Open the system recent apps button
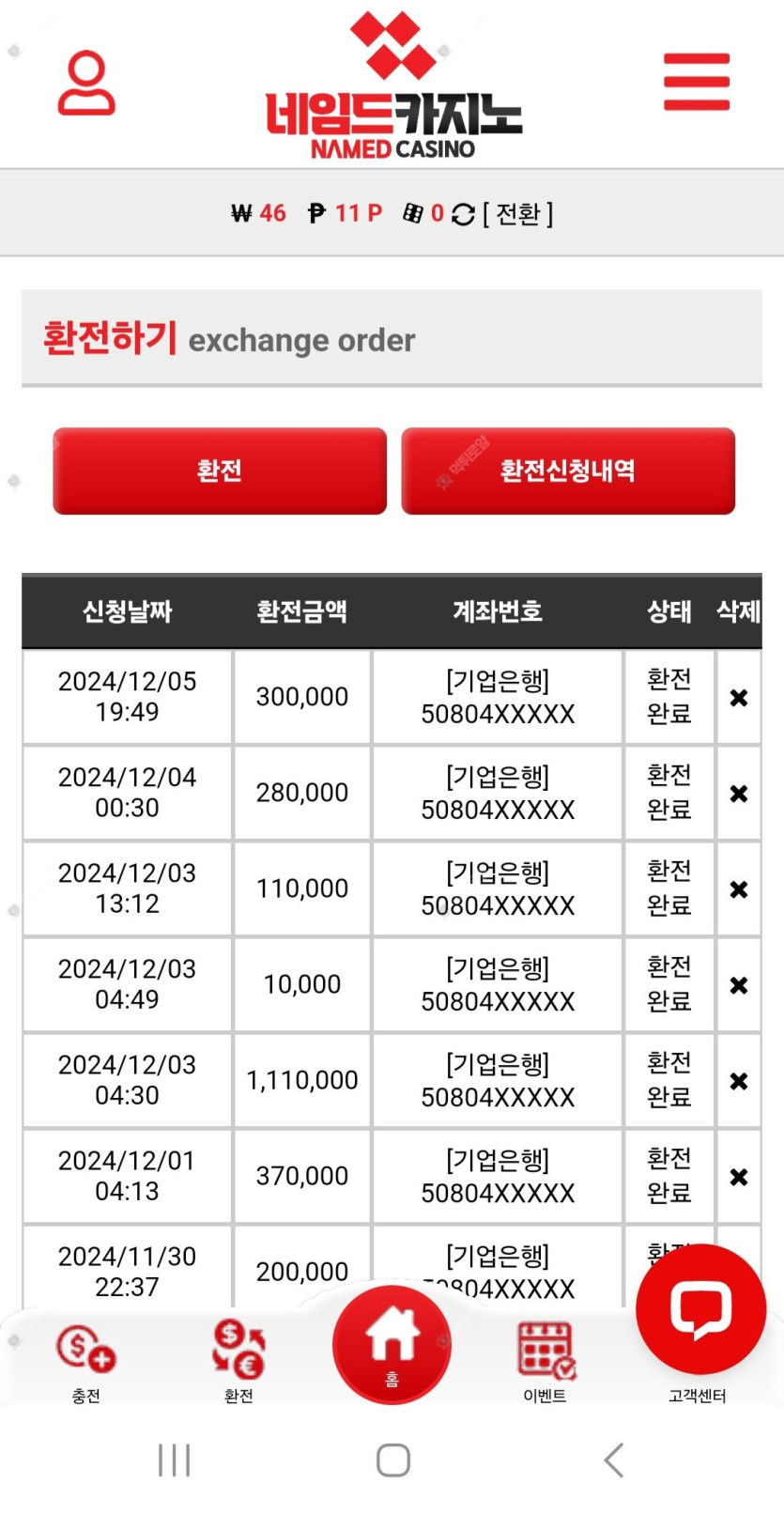Screen dimensions: 784x1514 click(175, 1460)
